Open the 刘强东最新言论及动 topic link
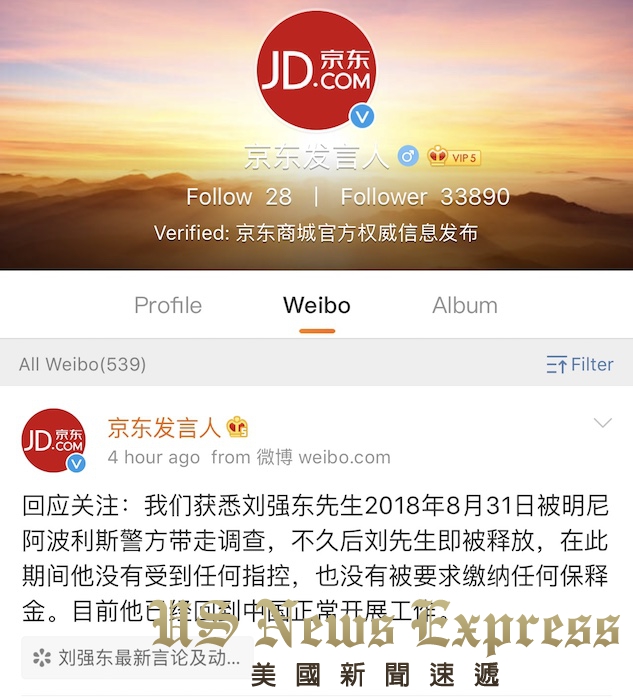This screenshot has height=700, width=633. coord(137,658)
